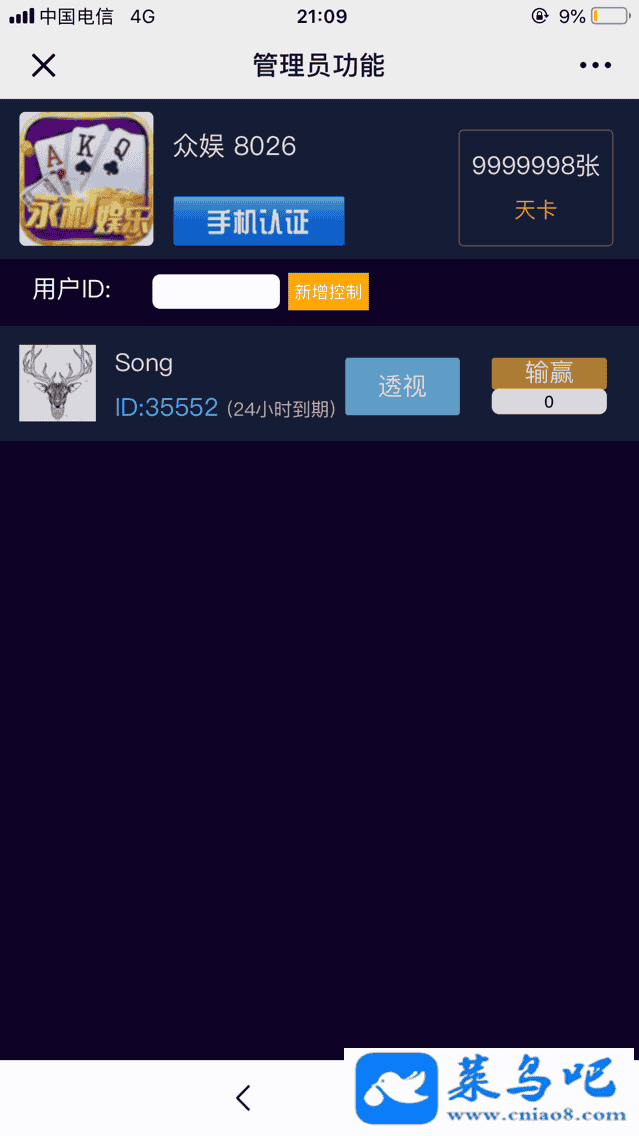Tap the 新增控制 button
The height and width of the screenshot is (1136, 639).
pyautogui.click(x=328, y=292)
